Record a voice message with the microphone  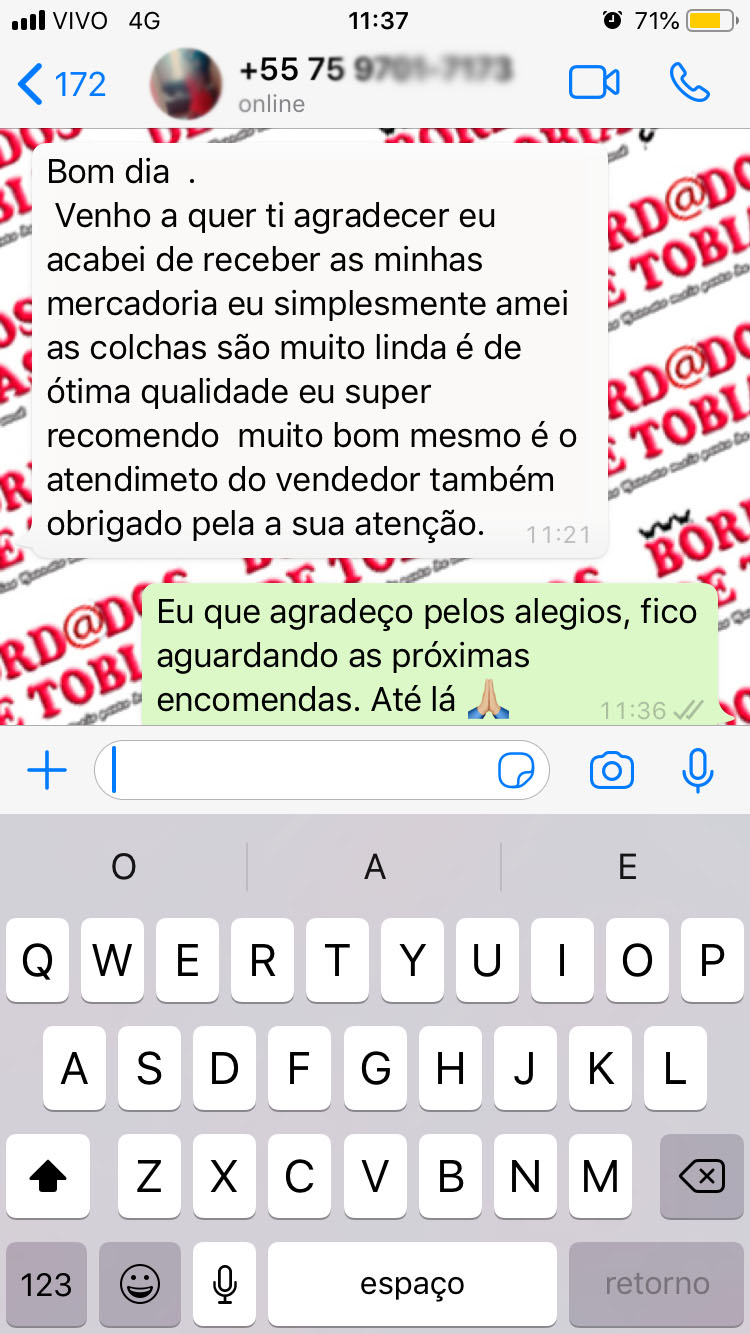tap(697, 771)
